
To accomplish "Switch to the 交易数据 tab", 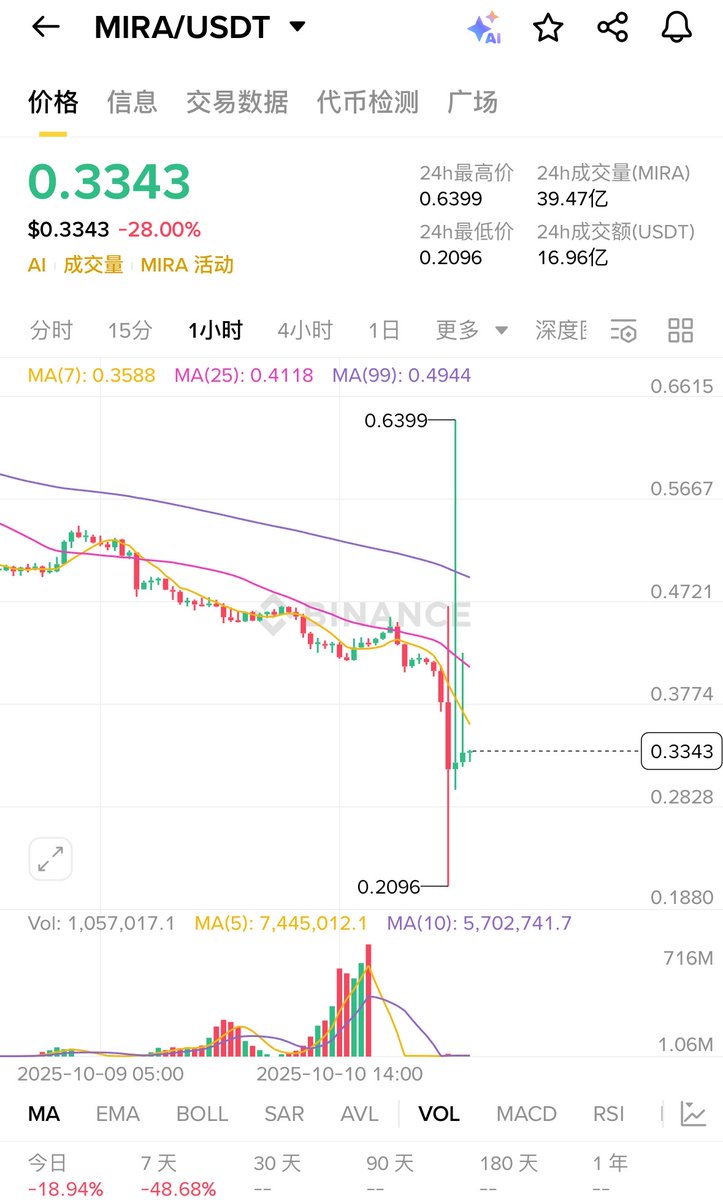I will [x=237, y=101].
